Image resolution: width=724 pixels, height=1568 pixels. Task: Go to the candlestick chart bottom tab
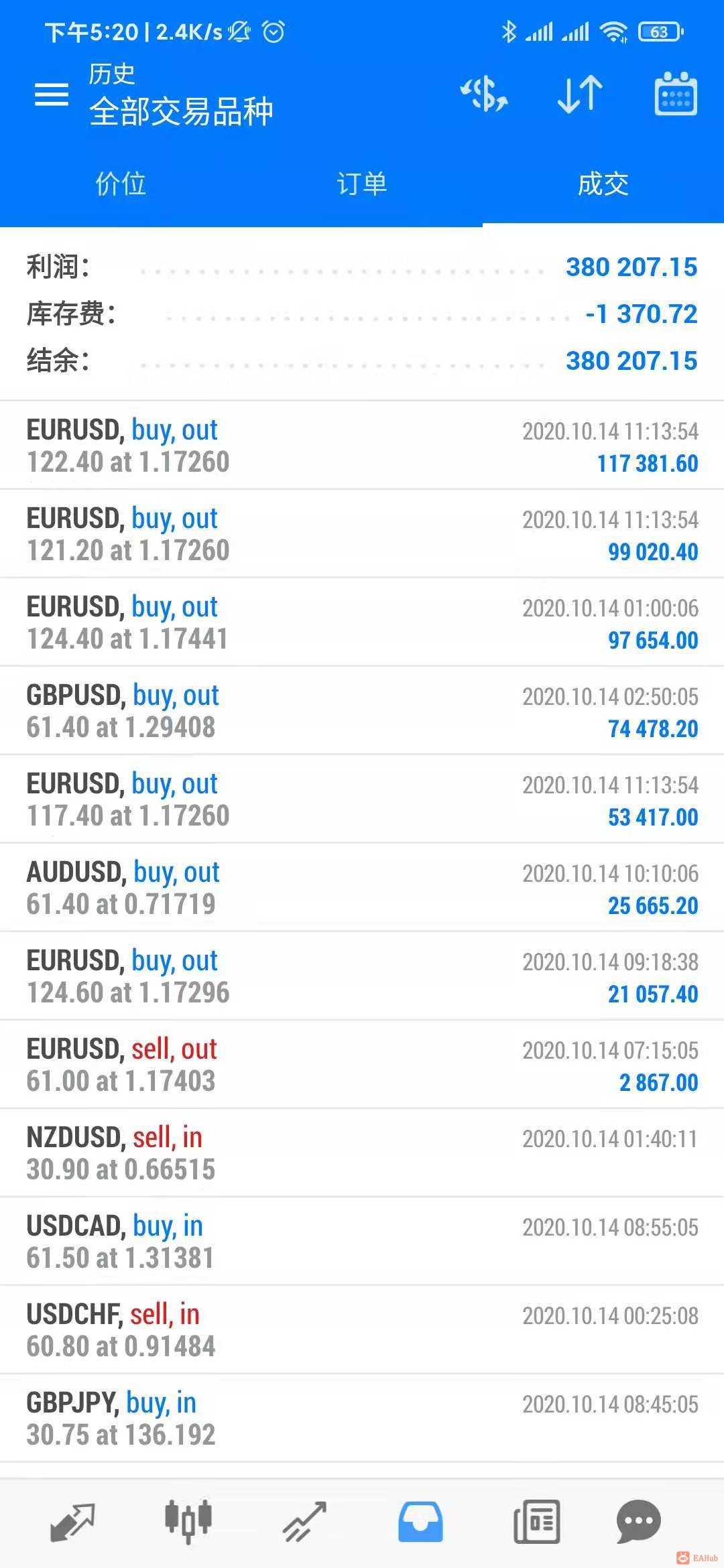point(188,1522)
